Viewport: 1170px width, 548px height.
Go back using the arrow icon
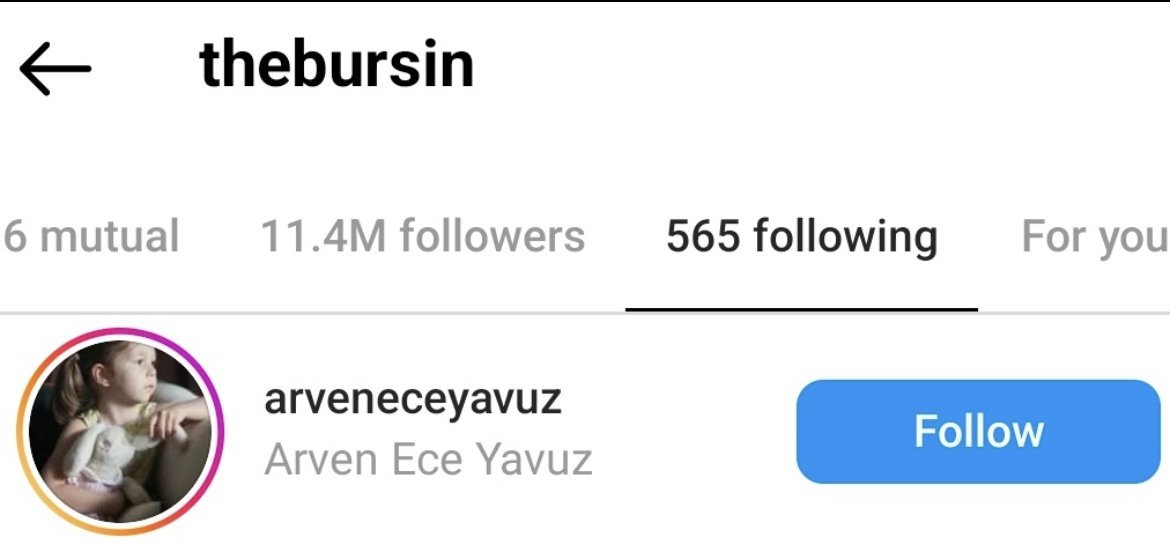[55, 68]
